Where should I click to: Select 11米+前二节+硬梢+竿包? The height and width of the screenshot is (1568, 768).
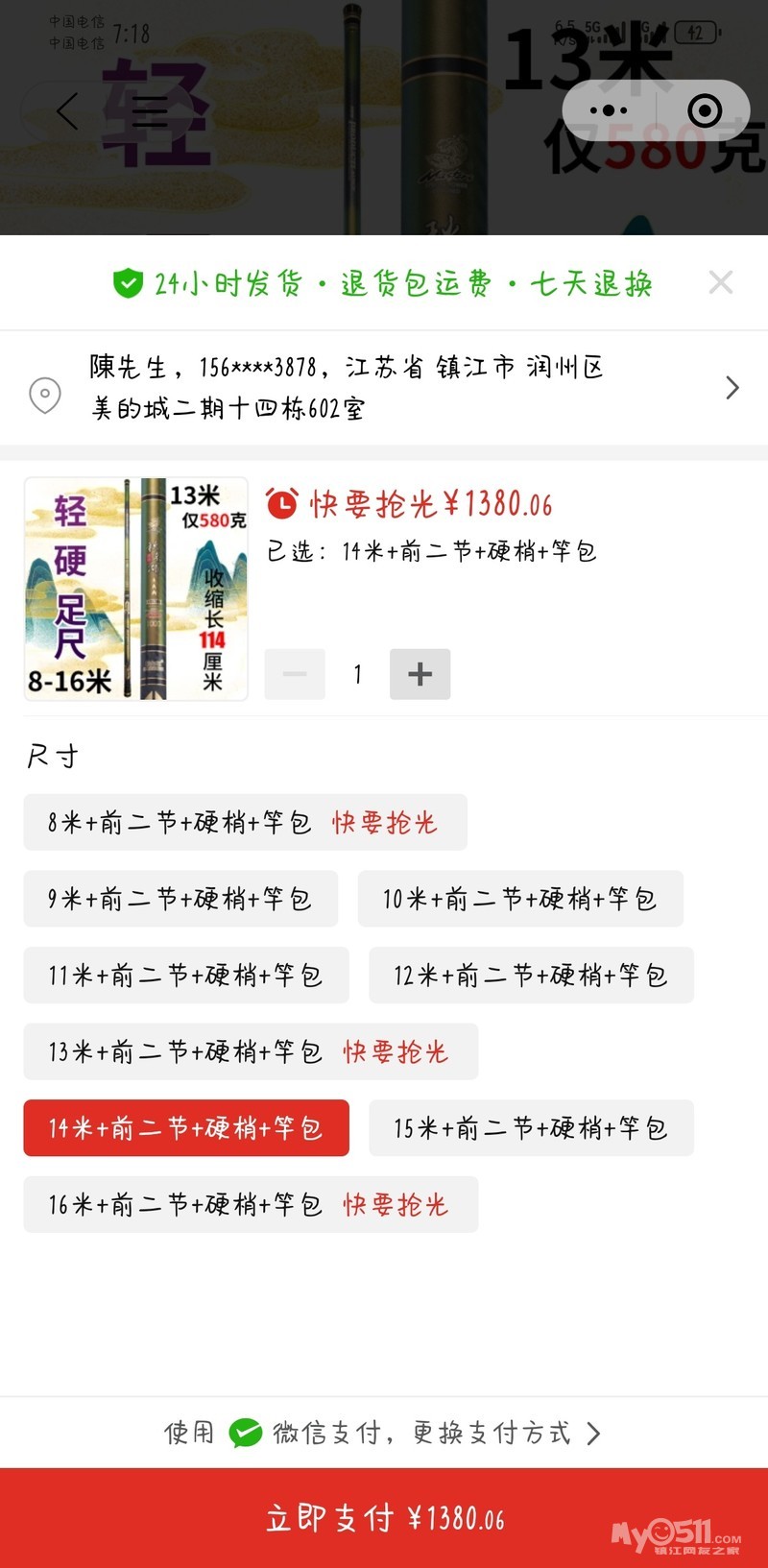click(185, 976)
